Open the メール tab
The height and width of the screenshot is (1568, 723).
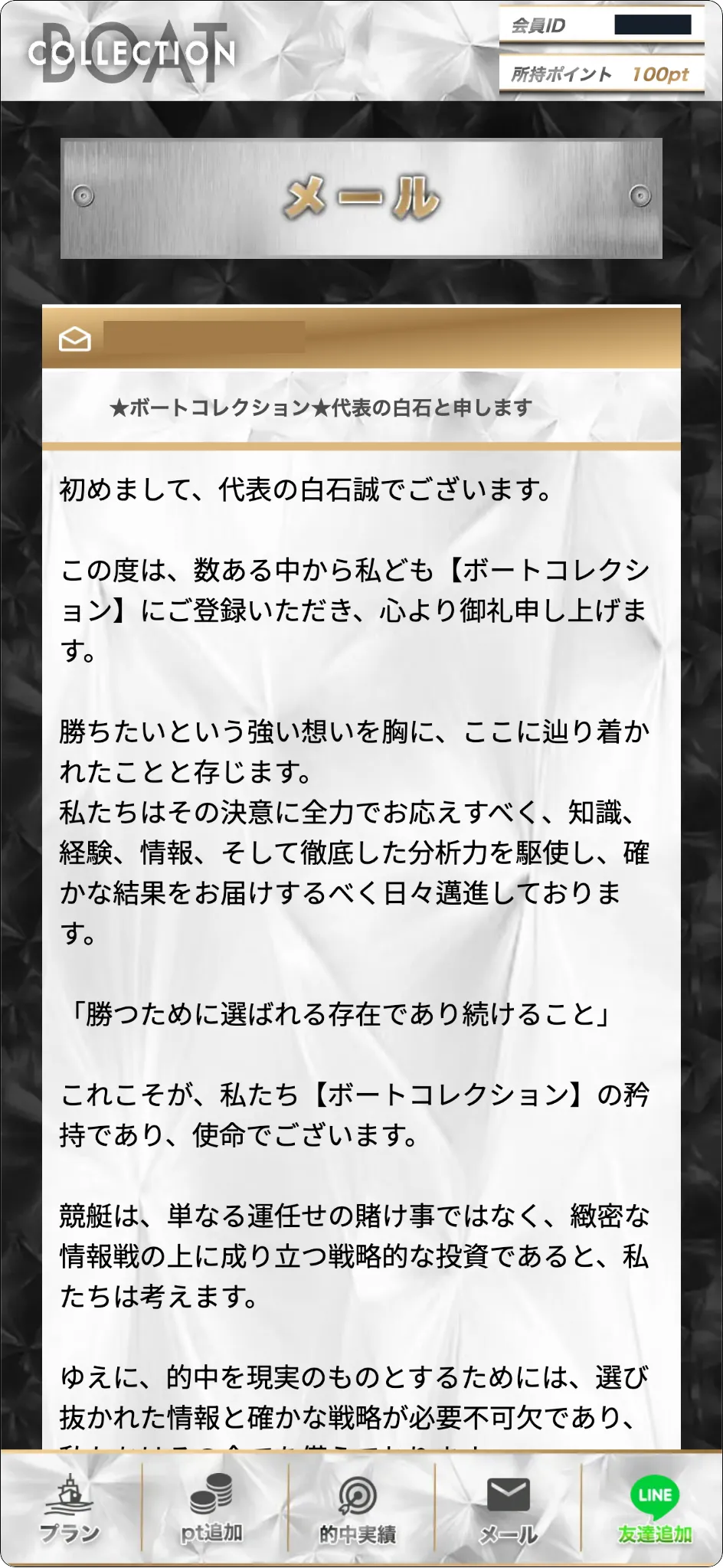(508, 1509)
